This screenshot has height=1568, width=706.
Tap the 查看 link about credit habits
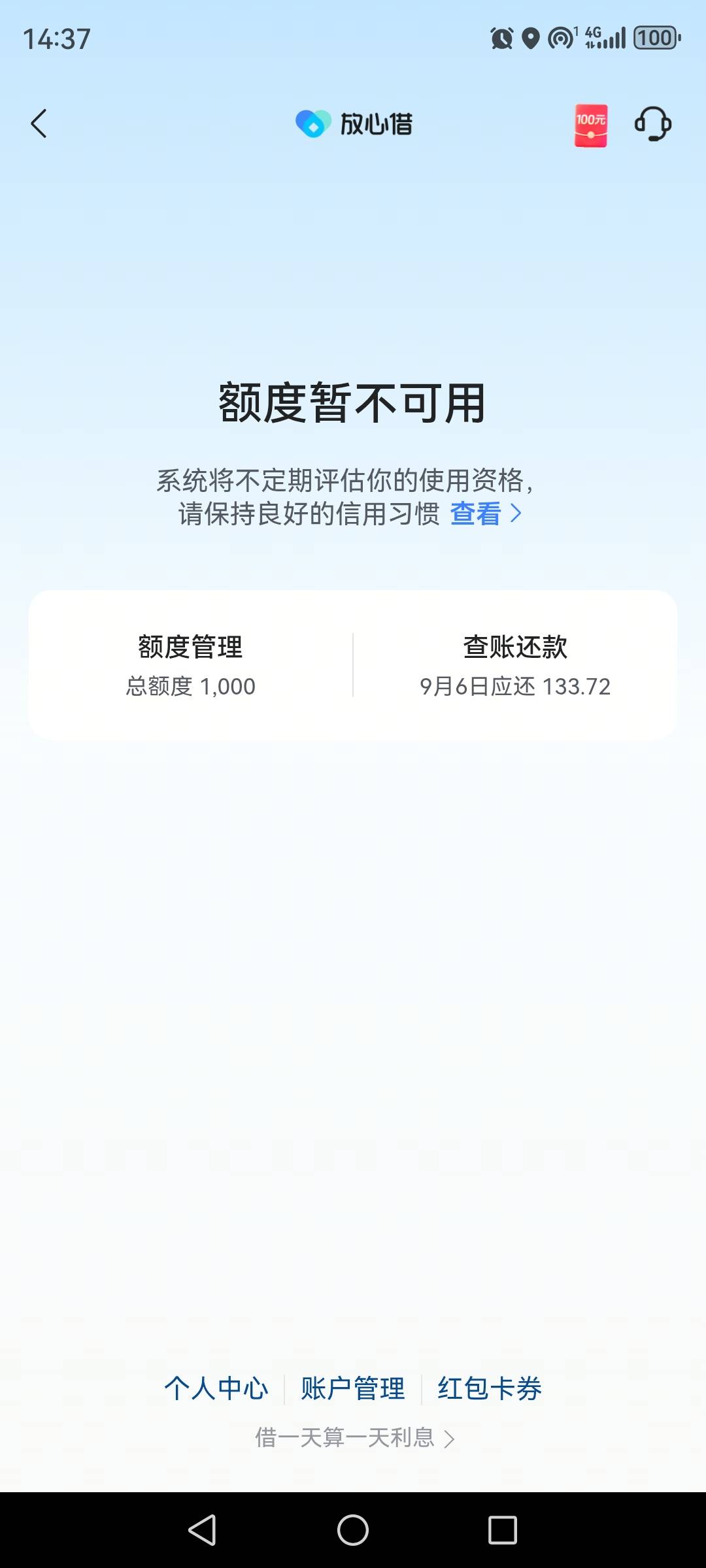tap(486, 514)
